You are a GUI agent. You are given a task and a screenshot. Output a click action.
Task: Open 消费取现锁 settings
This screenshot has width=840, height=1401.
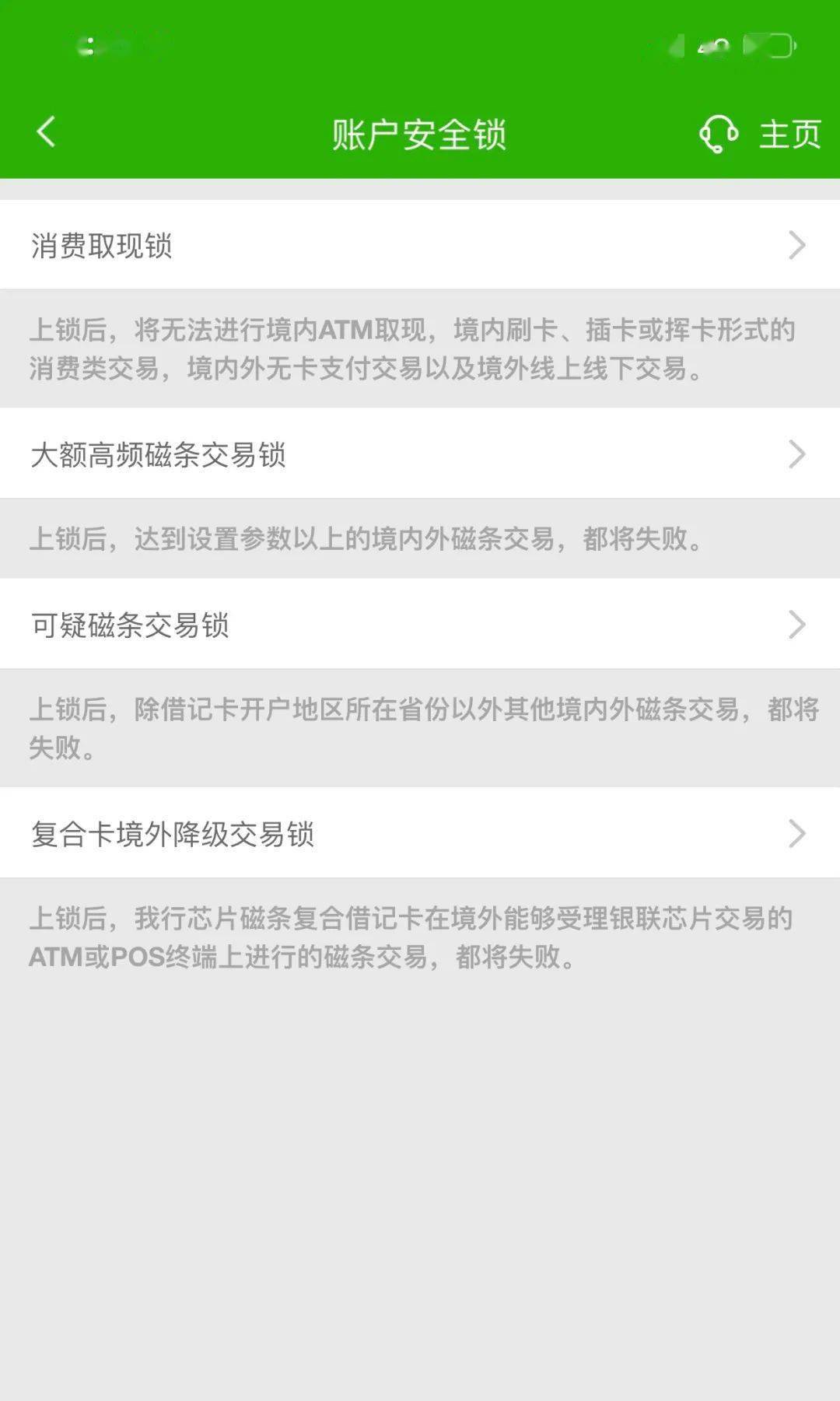click(x=420, y=245)
